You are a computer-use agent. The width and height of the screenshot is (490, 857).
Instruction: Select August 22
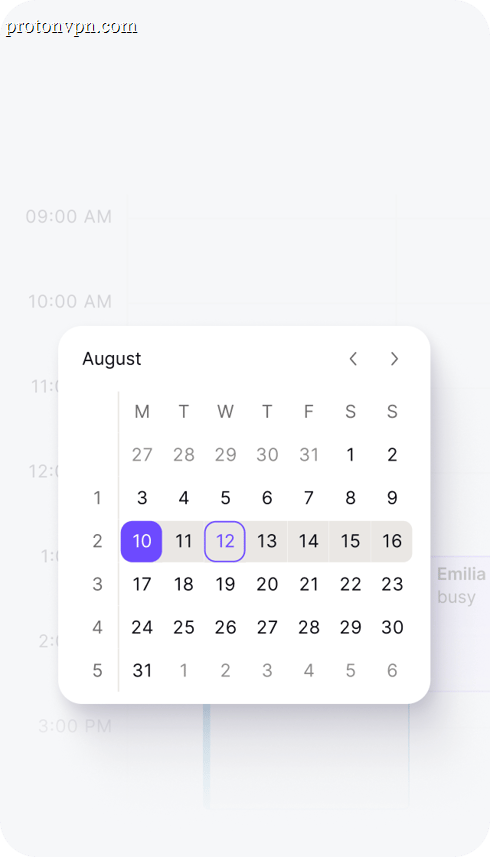[x=350, y=584]
